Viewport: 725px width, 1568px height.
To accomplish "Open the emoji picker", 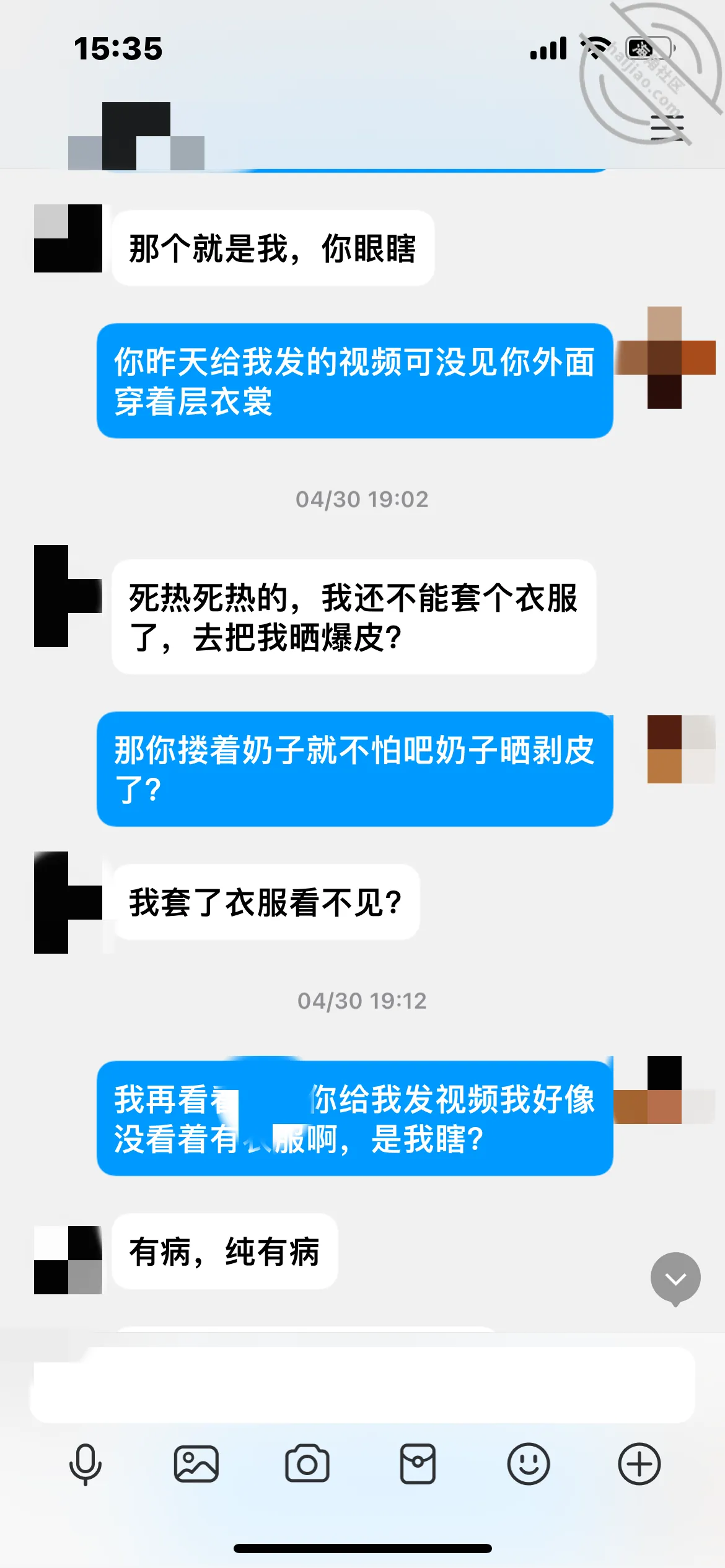I will pyautogui.click(x=529, y=1465).
